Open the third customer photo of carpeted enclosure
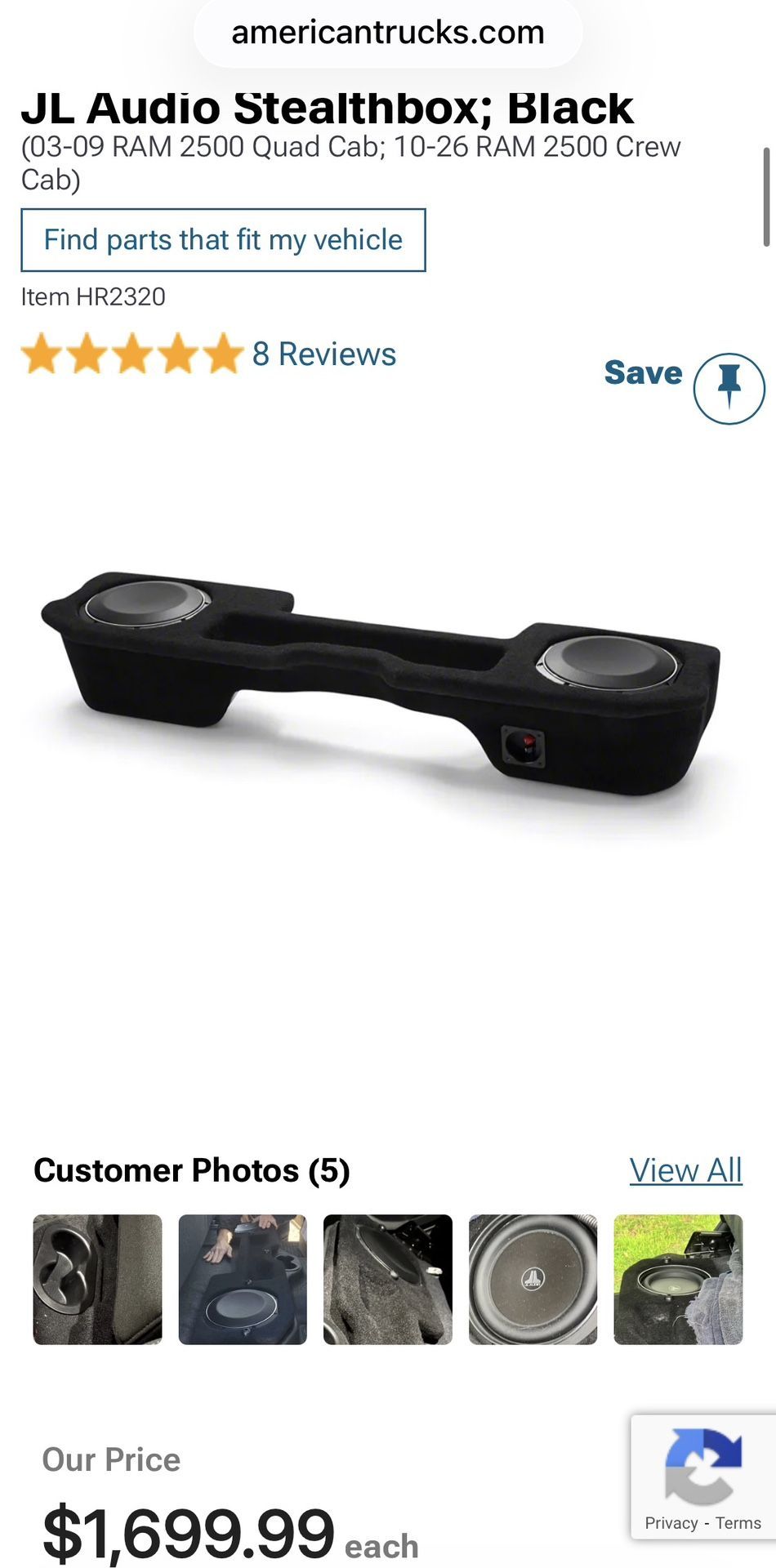Viewport: 776px width, 1568px height. 388,1280
